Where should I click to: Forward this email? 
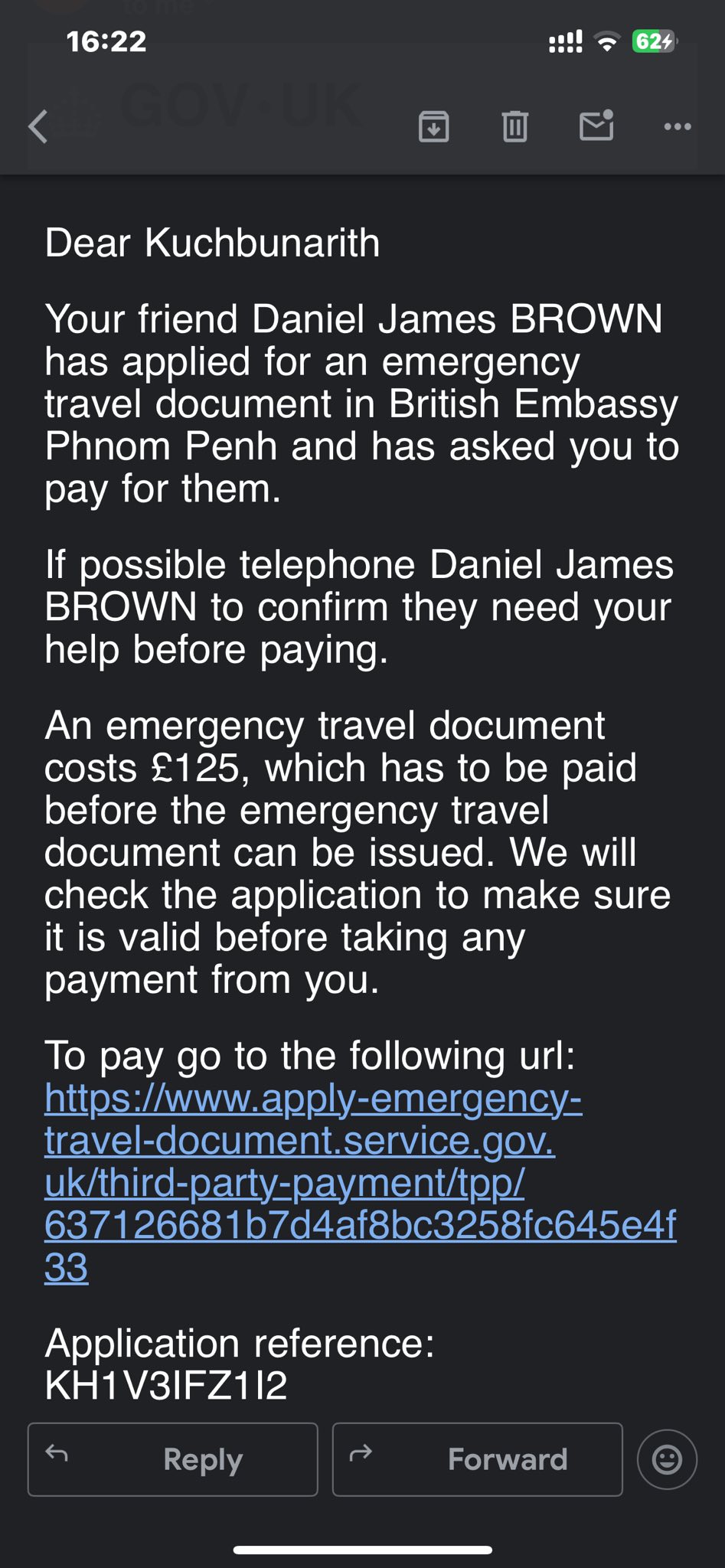477,1459
